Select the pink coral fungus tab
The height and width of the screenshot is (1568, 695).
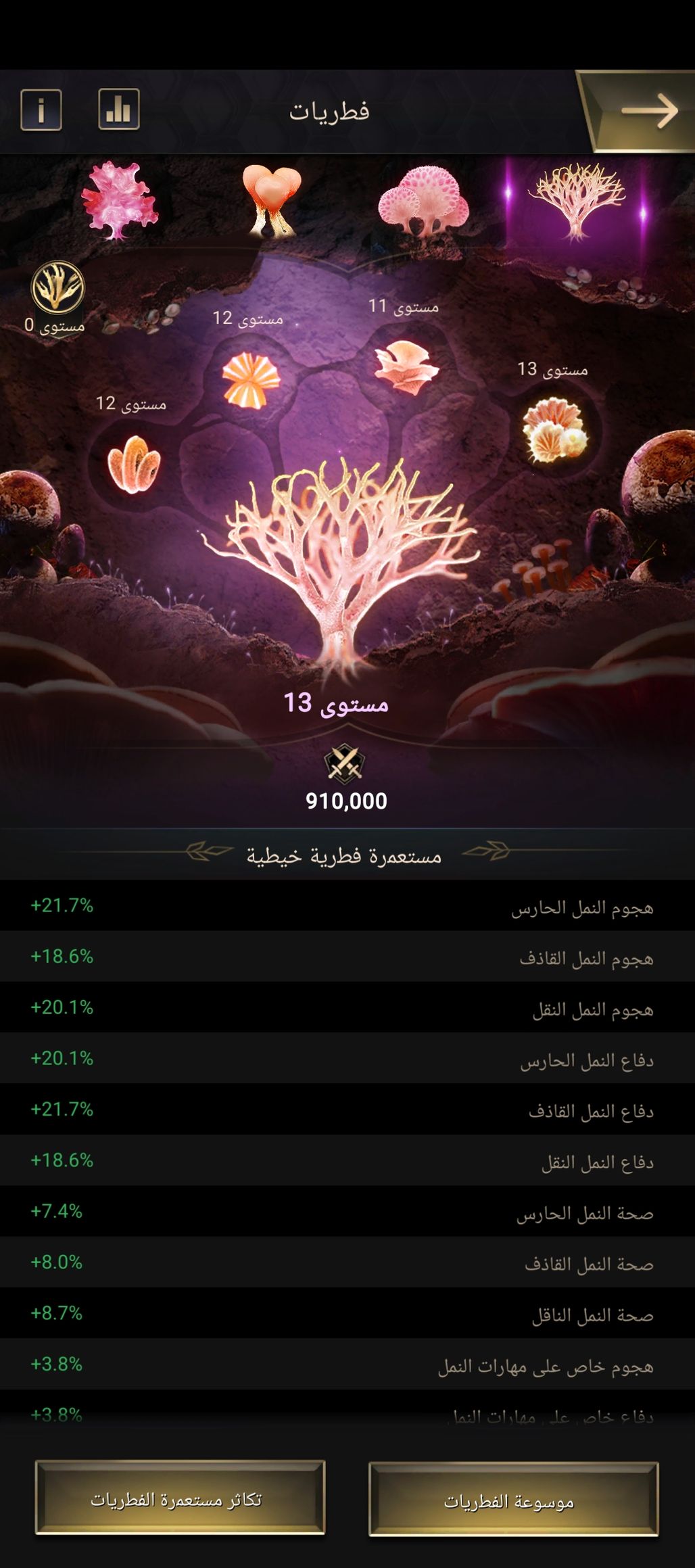[120, 201]
